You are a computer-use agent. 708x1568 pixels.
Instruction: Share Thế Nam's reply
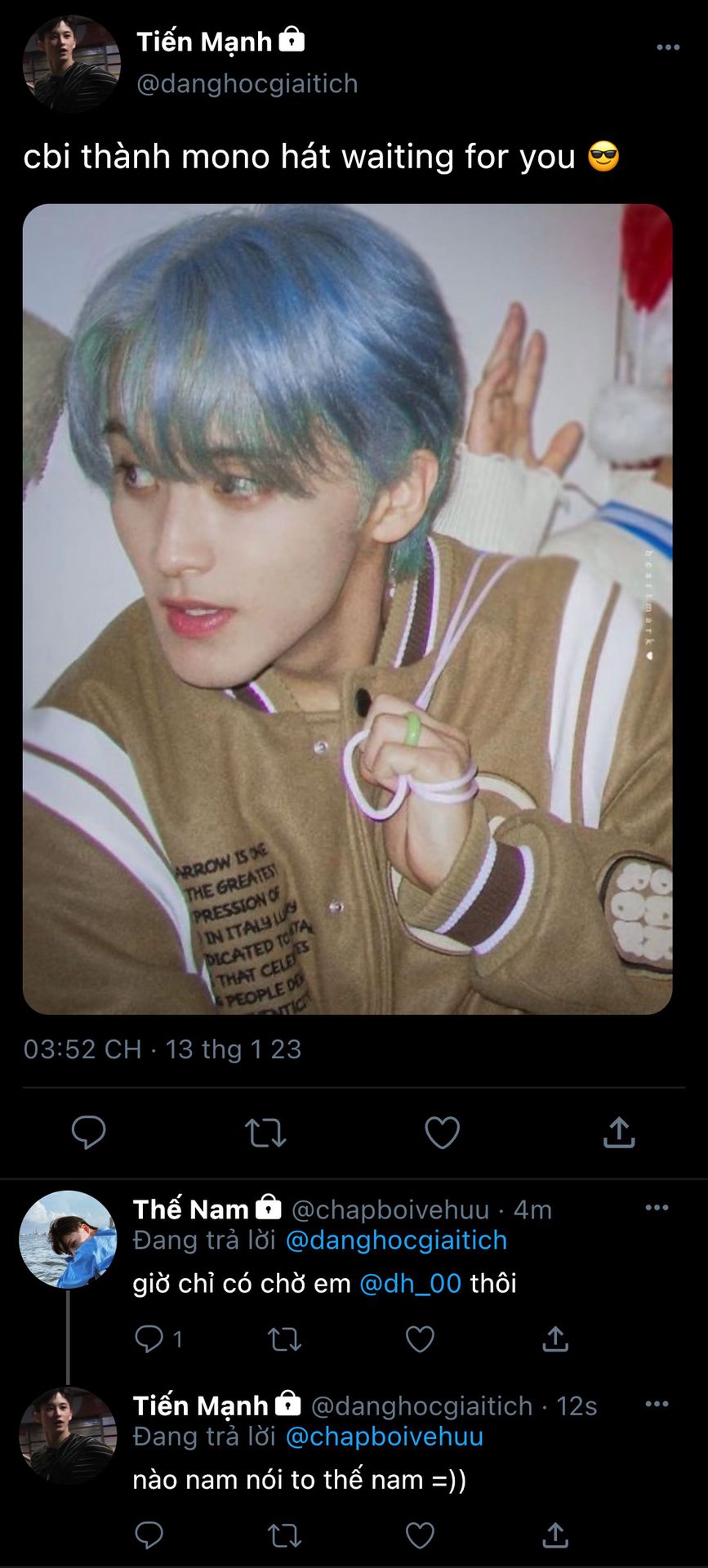(x=555, y=1338)
